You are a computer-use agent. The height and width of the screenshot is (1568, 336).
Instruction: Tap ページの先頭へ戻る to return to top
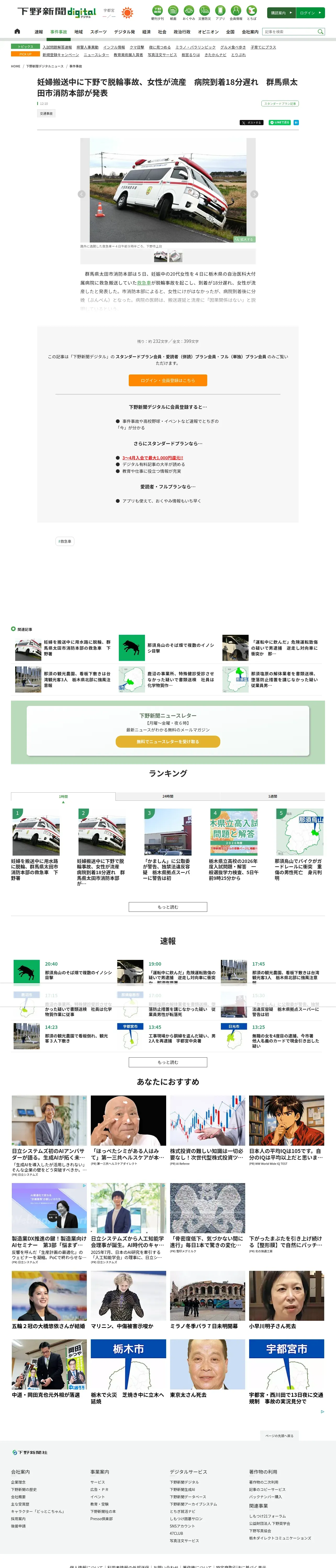pyautogui.click(x=279, y=1435)
